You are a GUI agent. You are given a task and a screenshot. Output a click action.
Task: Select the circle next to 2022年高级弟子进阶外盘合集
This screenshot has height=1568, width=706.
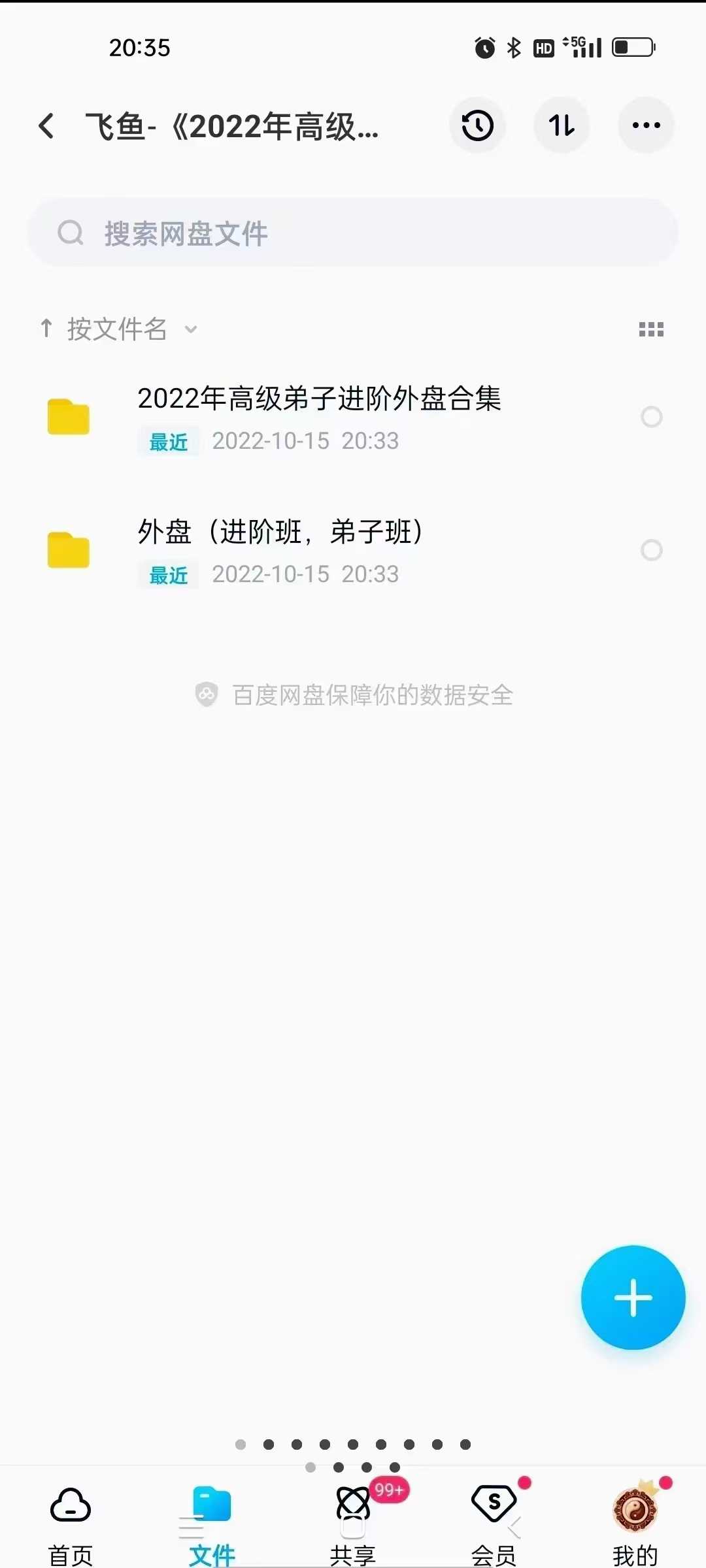click(652, 417)
